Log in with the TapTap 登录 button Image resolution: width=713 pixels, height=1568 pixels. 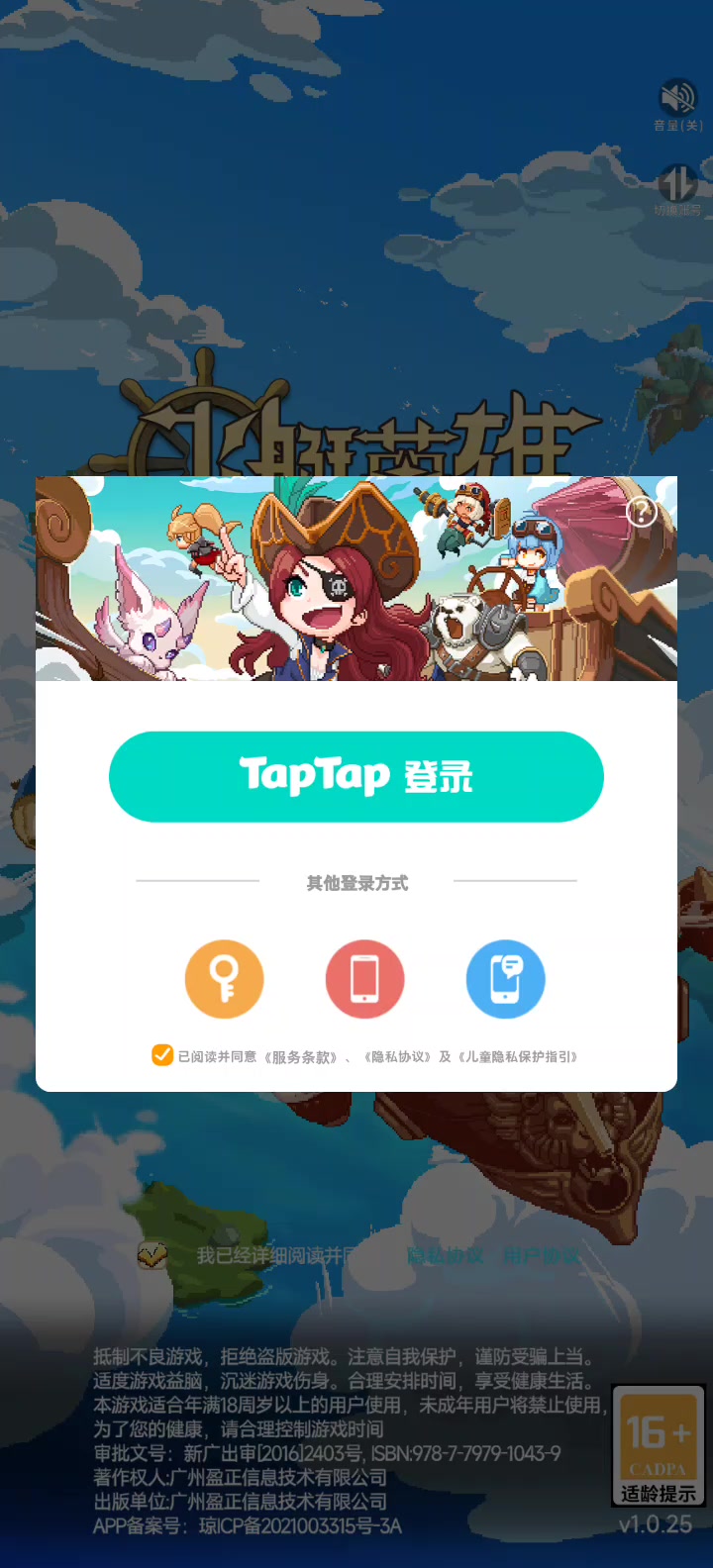coord(356,777)
